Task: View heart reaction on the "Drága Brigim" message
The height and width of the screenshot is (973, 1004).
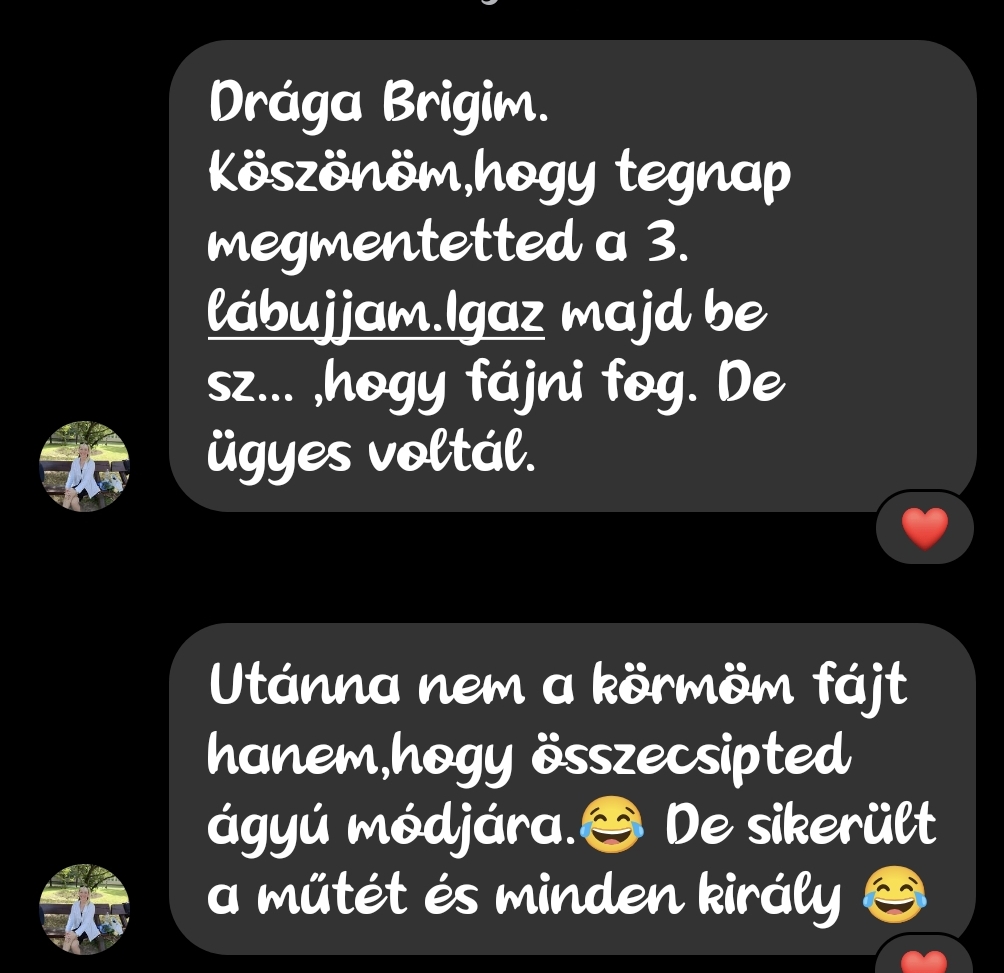Action: coord(924,528)
